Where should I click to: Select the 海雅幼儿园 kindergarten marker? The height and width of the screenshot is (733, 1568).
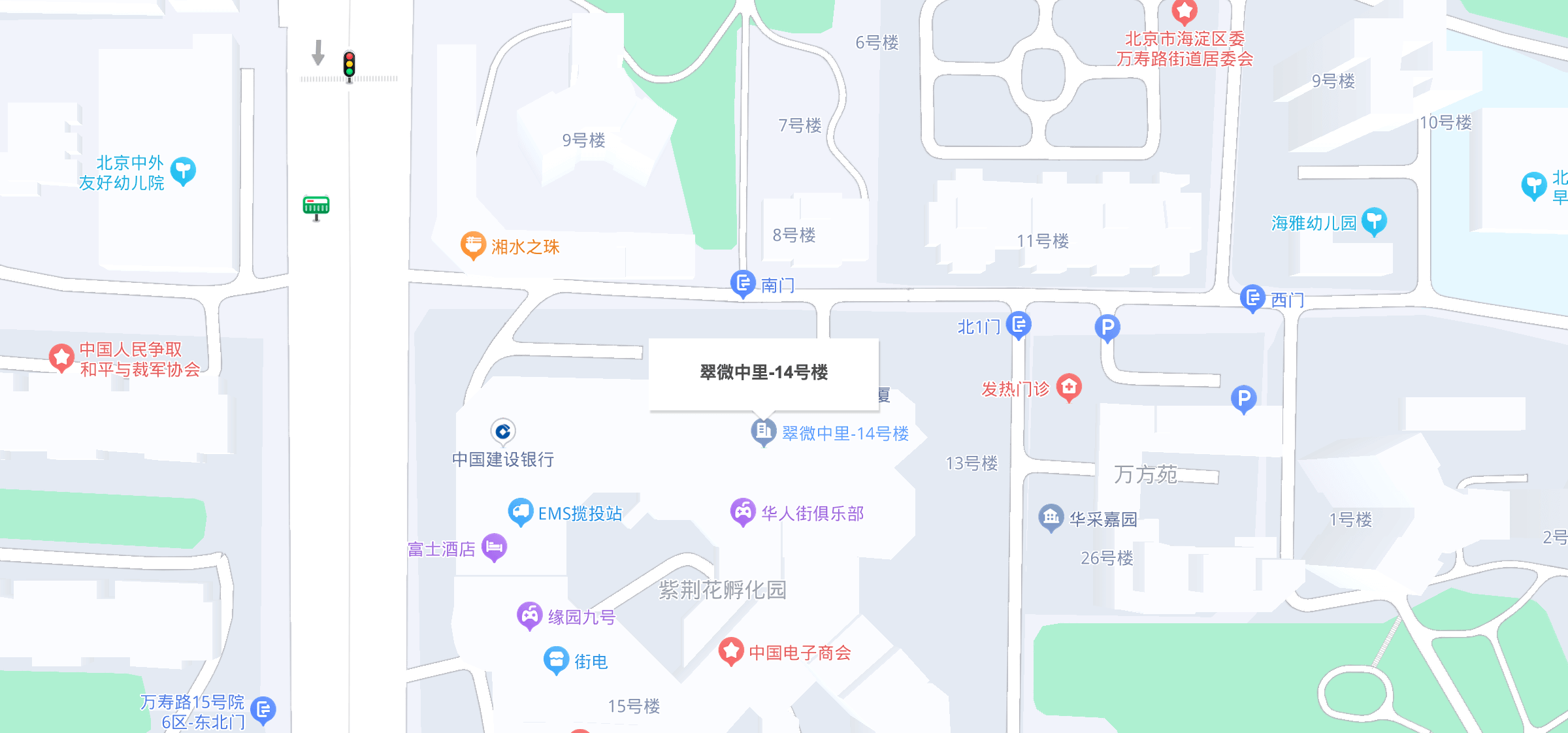click(x=1374, y=221)
